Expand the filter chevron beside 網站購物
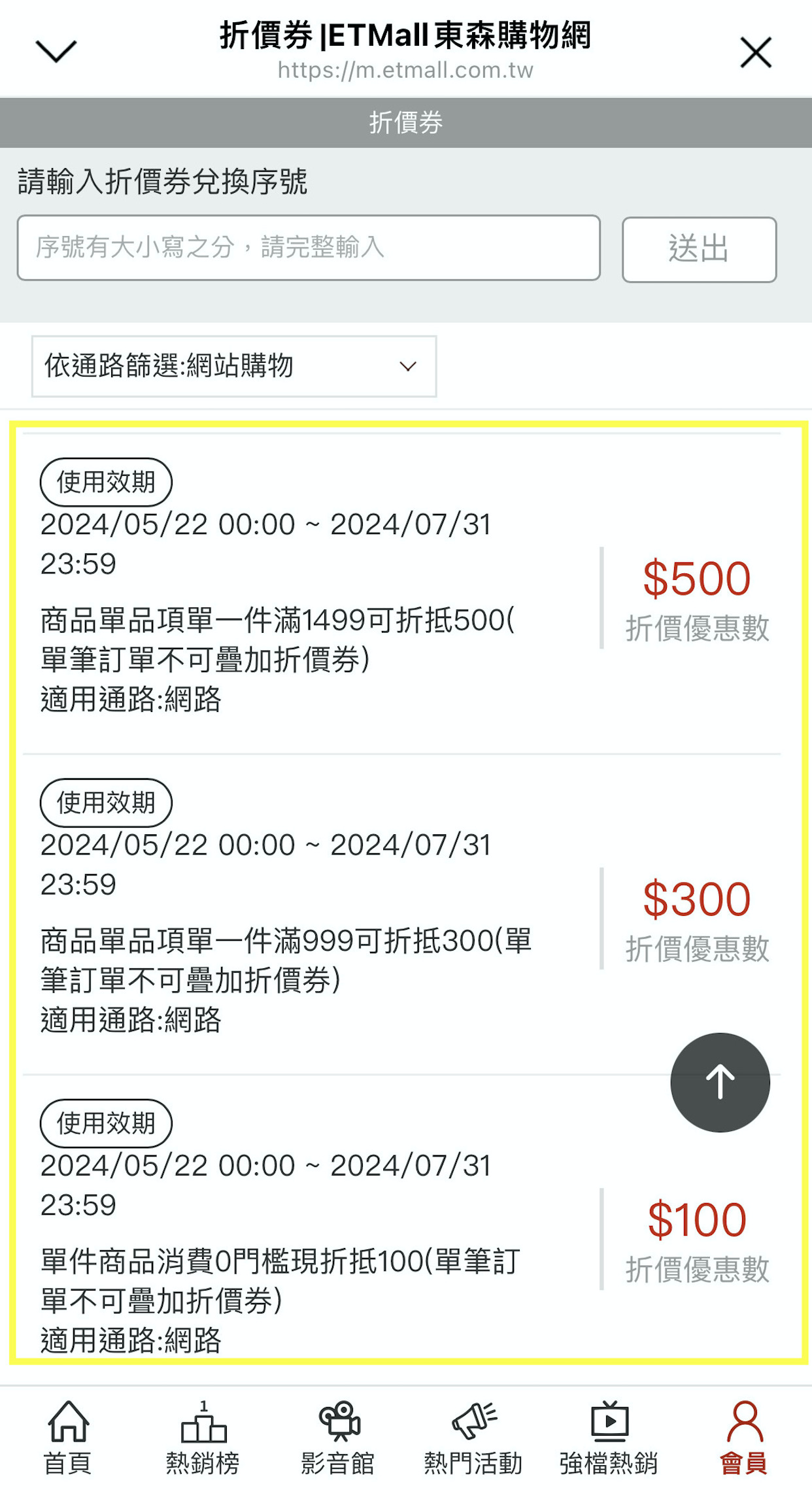 (407, 366)
